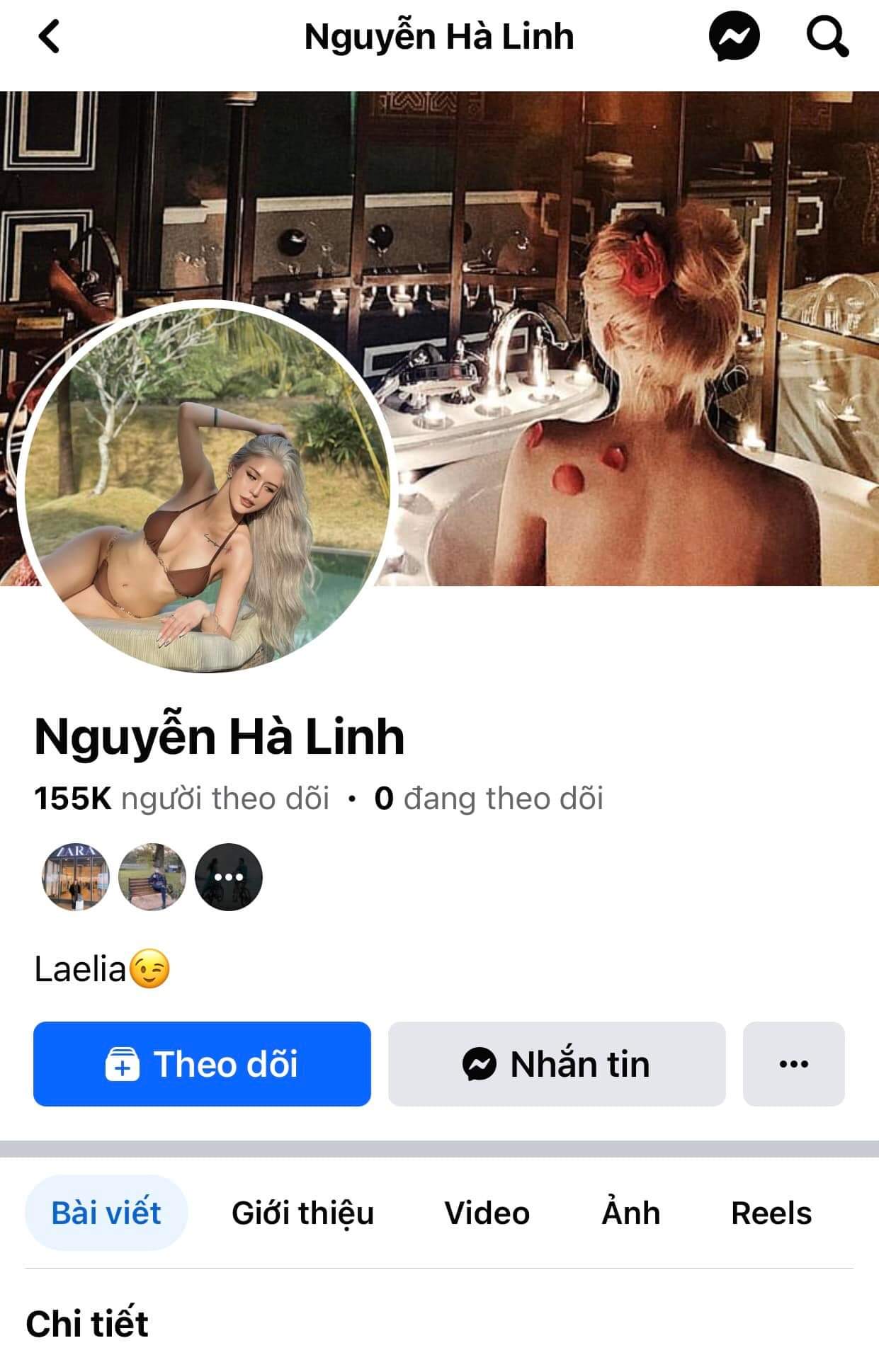Open the follower avatars preview
879x1372 pixels.
[x=152, y=876]
